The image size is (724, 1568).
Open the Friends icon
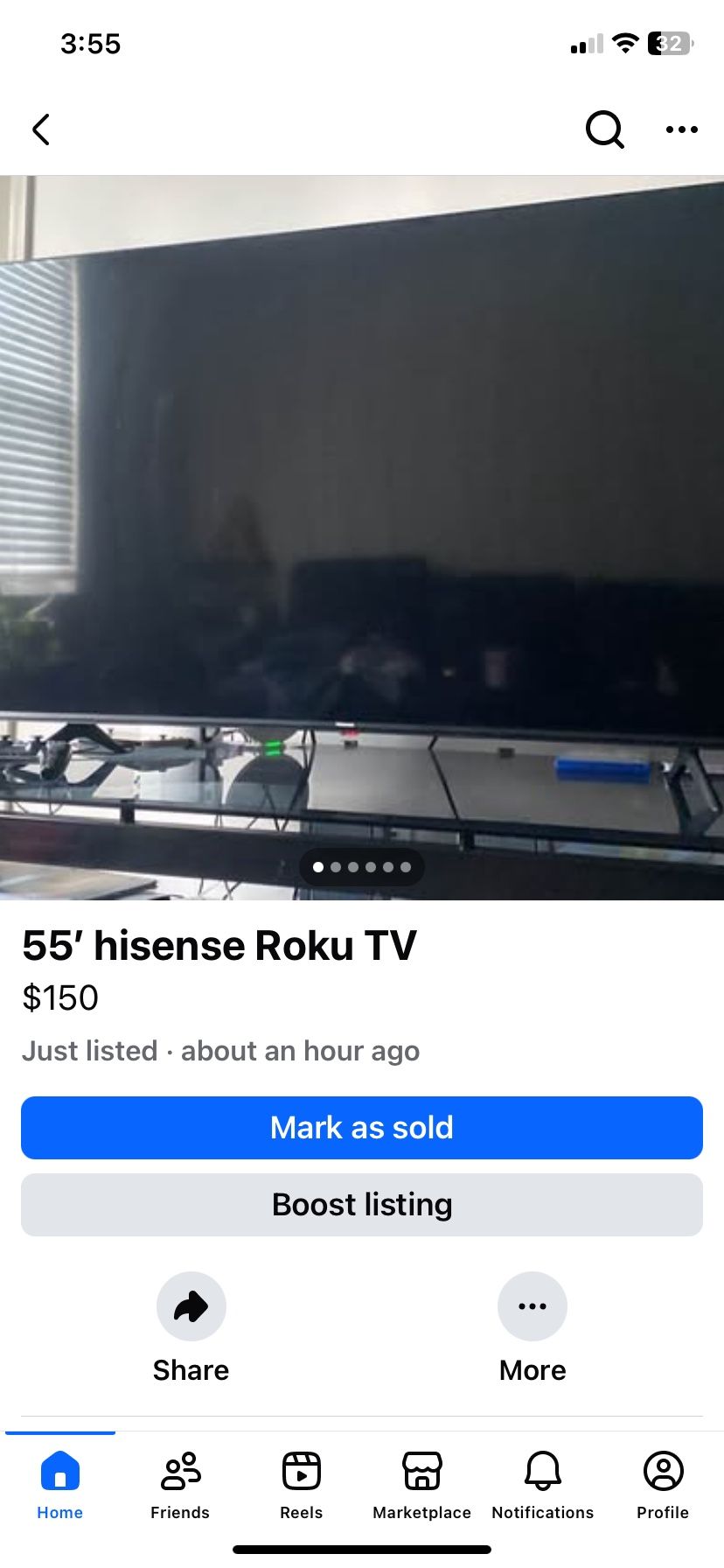[x=179, y=1470]
